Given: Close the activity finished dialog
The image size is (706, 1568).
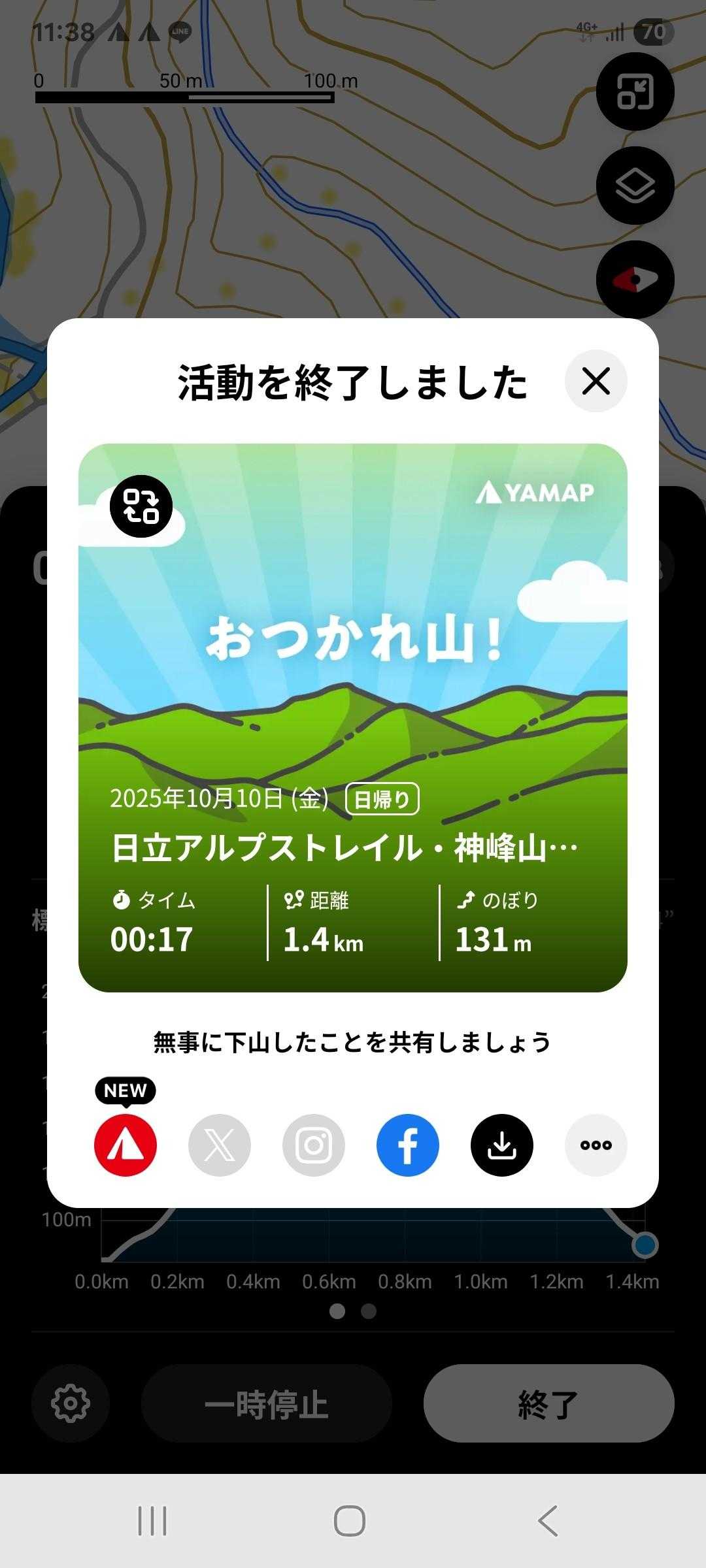Looking at the screenshot, I should [596, 381].
